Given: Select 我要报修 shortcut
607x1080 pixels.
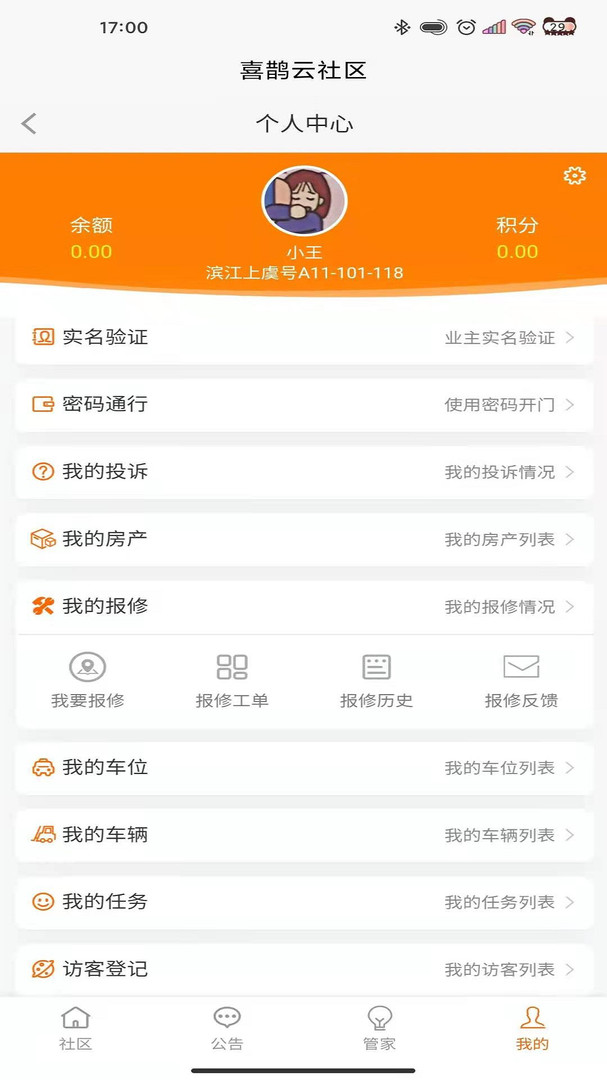Looking at the screenshot, I should (x=88, y=681).
